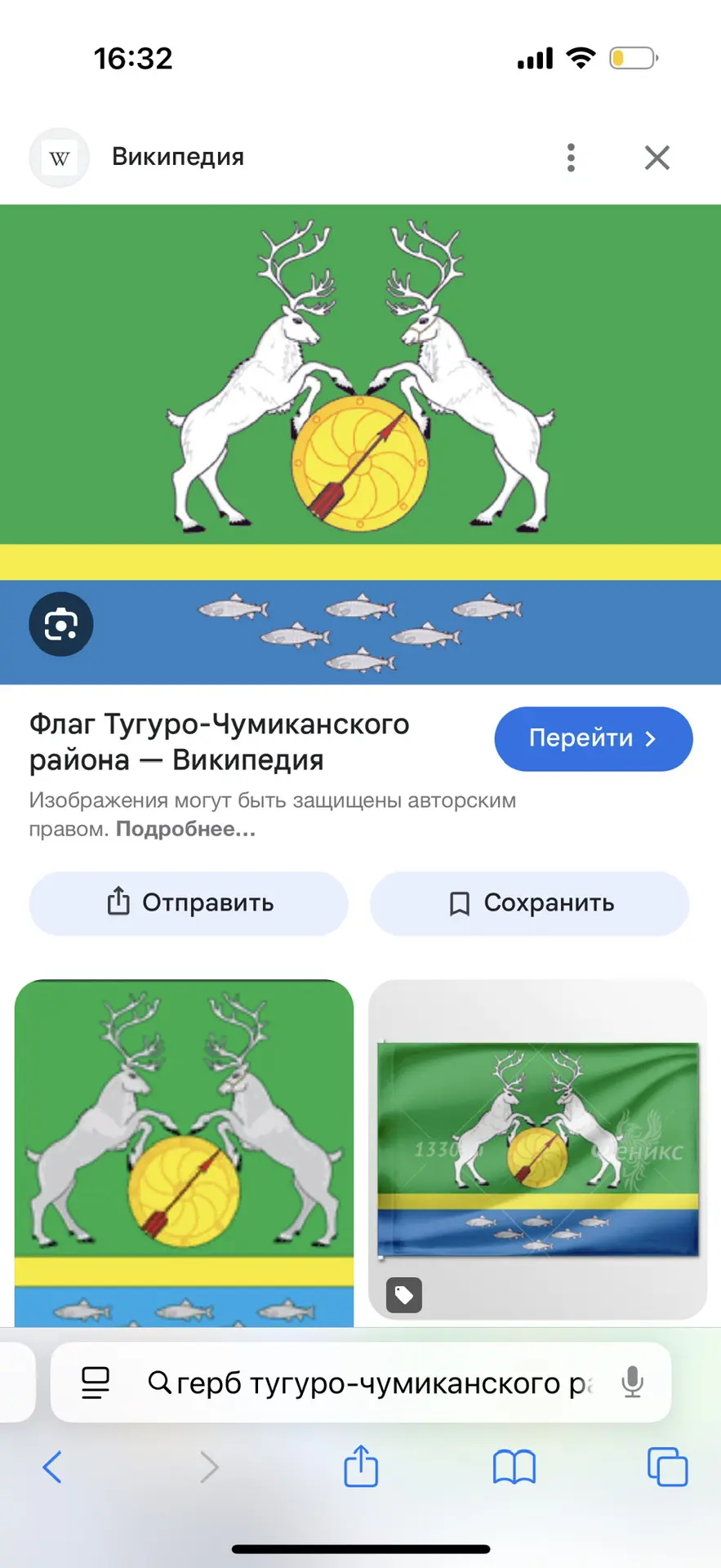This screenshot has height=1568, width=721.
Task: Open the main flag image full view
Action: [360, 408]
